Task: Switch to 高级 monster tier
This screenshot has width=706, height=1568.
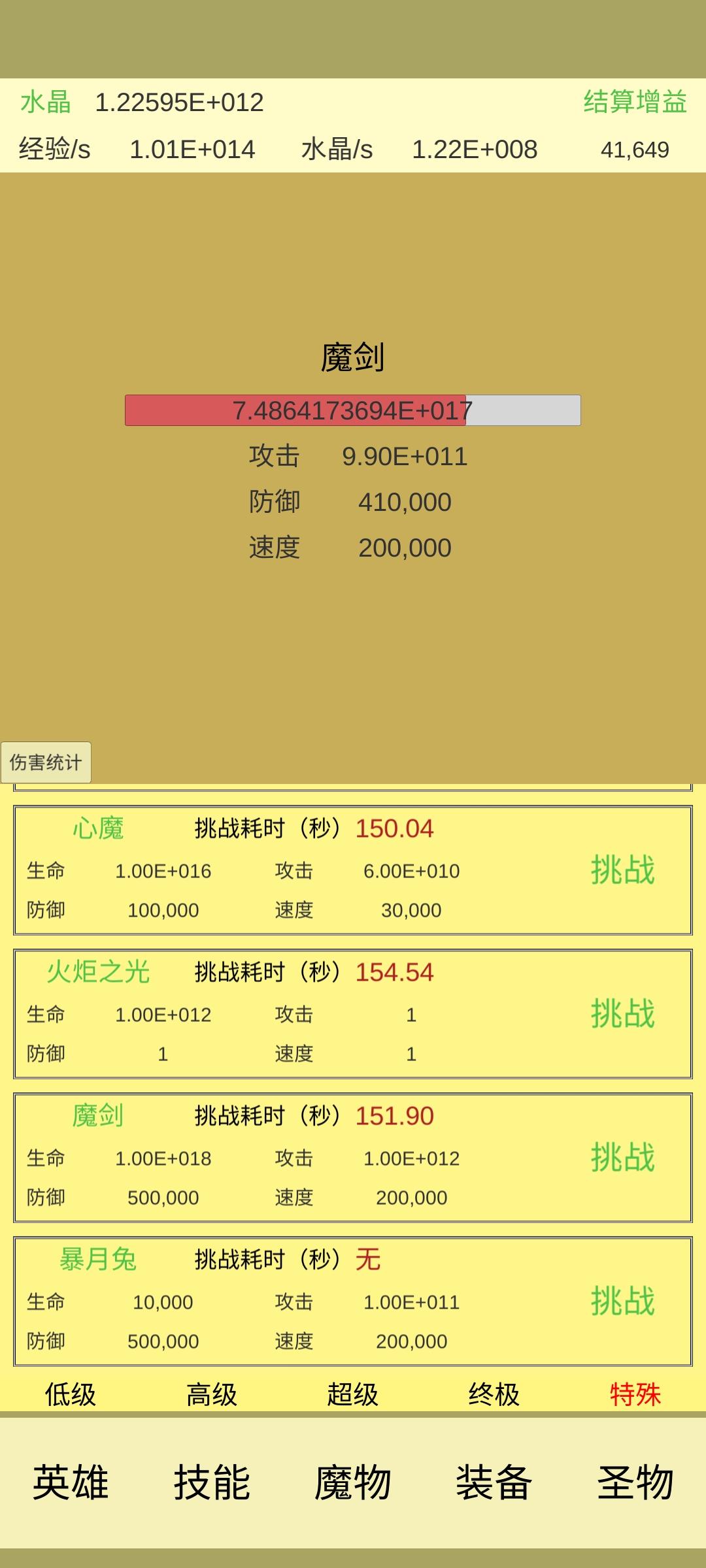Action: (212, 1395)
